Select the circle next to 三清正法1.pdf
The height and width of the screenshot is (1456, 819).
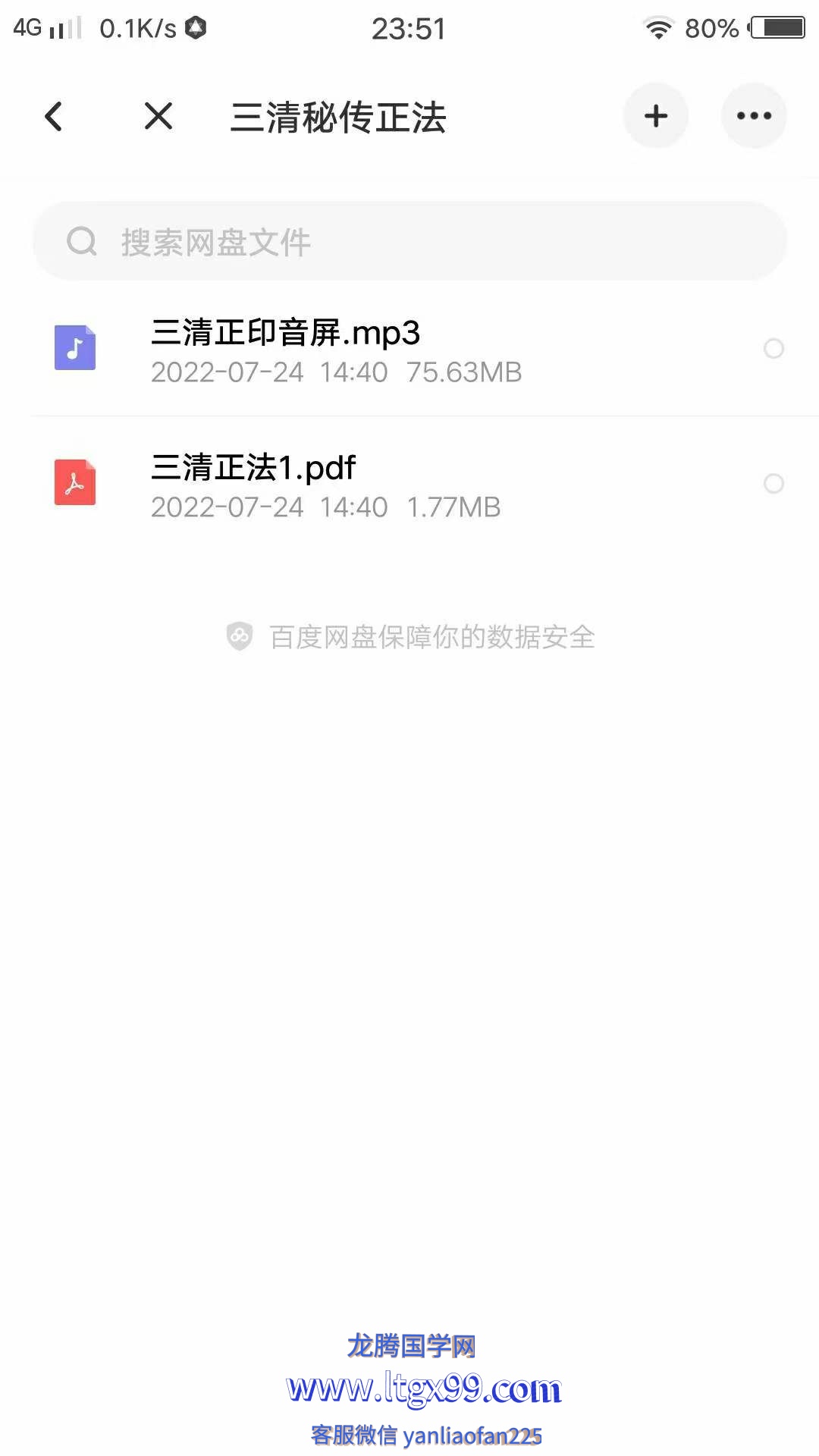coord(773,484)
